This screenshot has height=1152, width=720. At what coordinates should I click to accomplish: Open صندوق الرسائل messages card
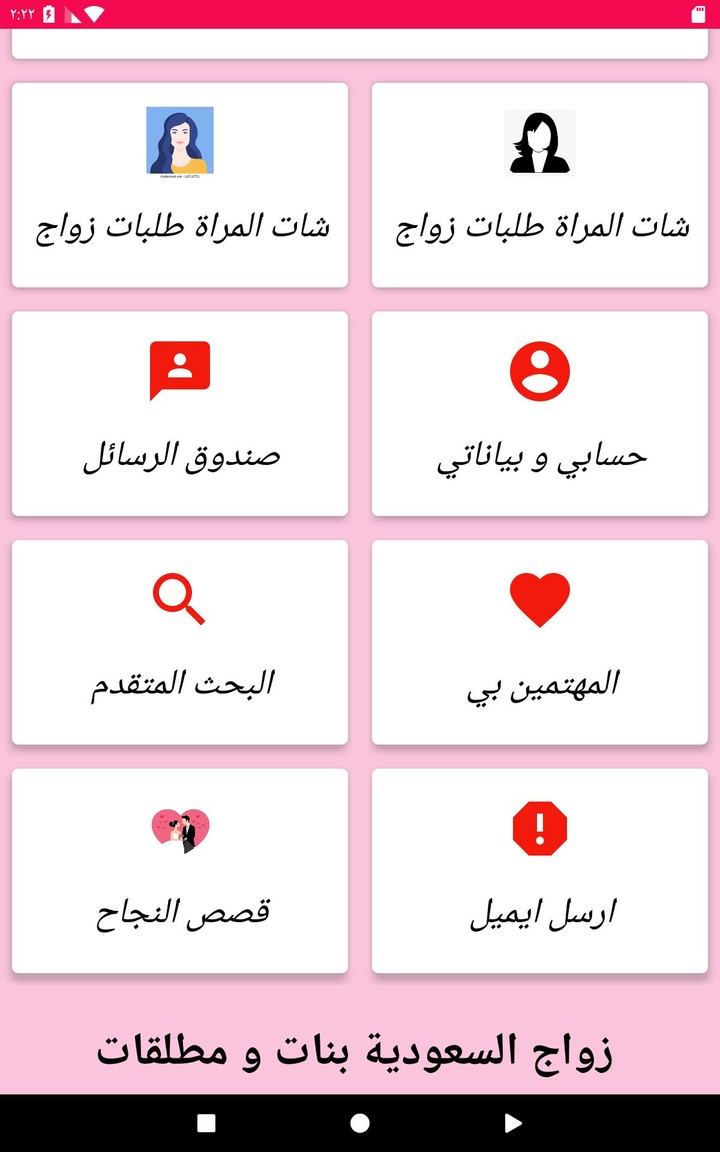tap(180, 413)
